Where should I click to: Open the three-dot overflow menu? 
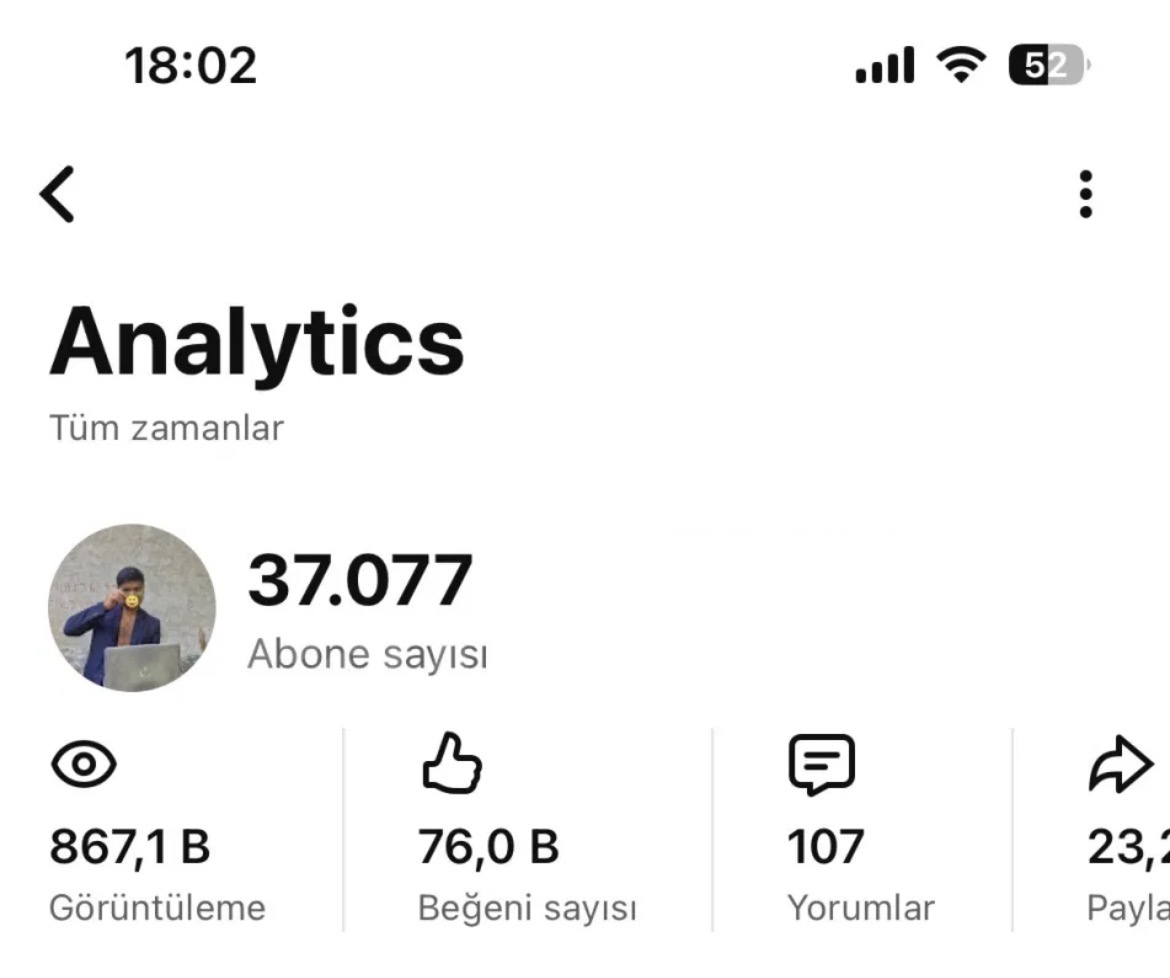pos(1085,194)
